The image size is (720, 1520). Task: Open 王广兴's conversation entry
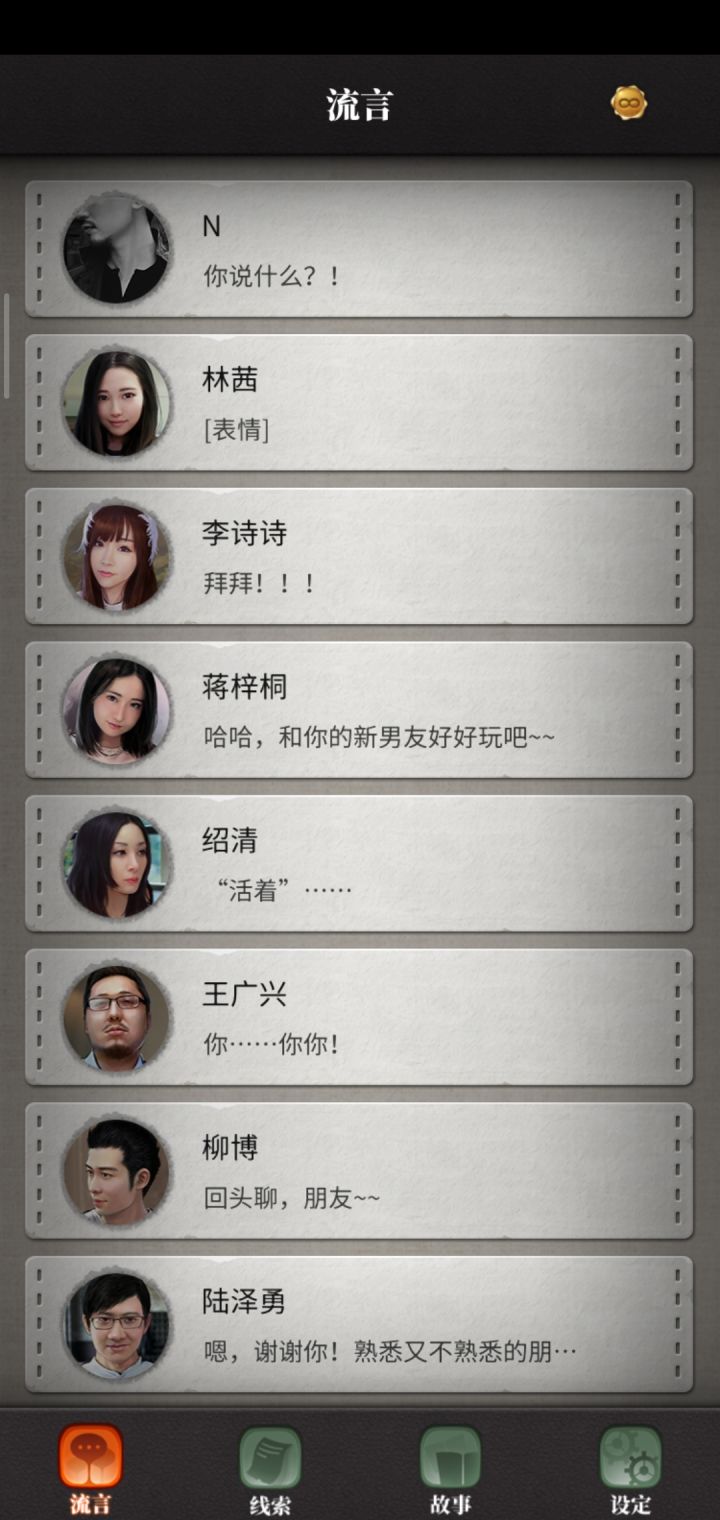click(400, 1019)
